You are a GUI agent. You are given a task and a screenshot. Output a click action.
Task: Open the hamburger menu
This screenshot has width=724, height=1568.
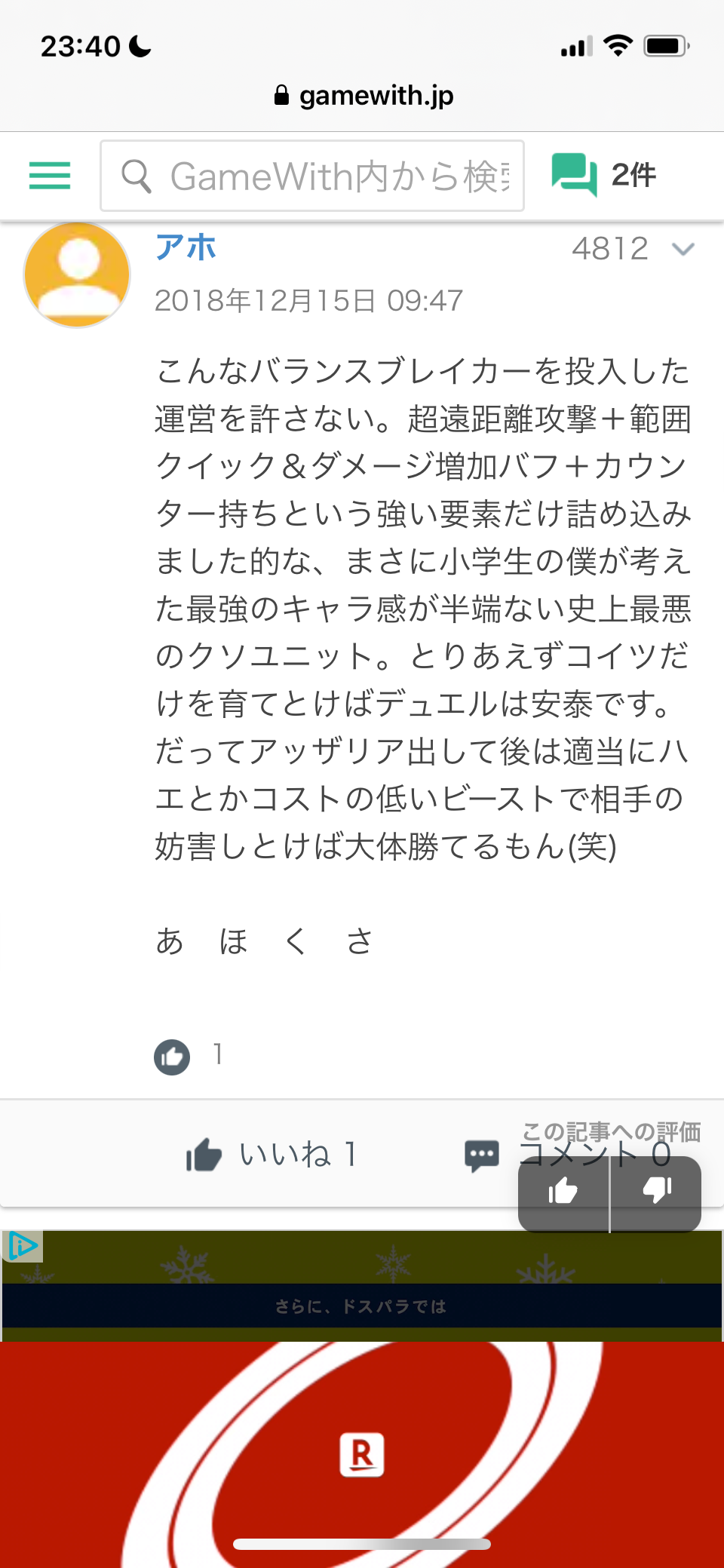pyautogui.click(x=50, y=176)
